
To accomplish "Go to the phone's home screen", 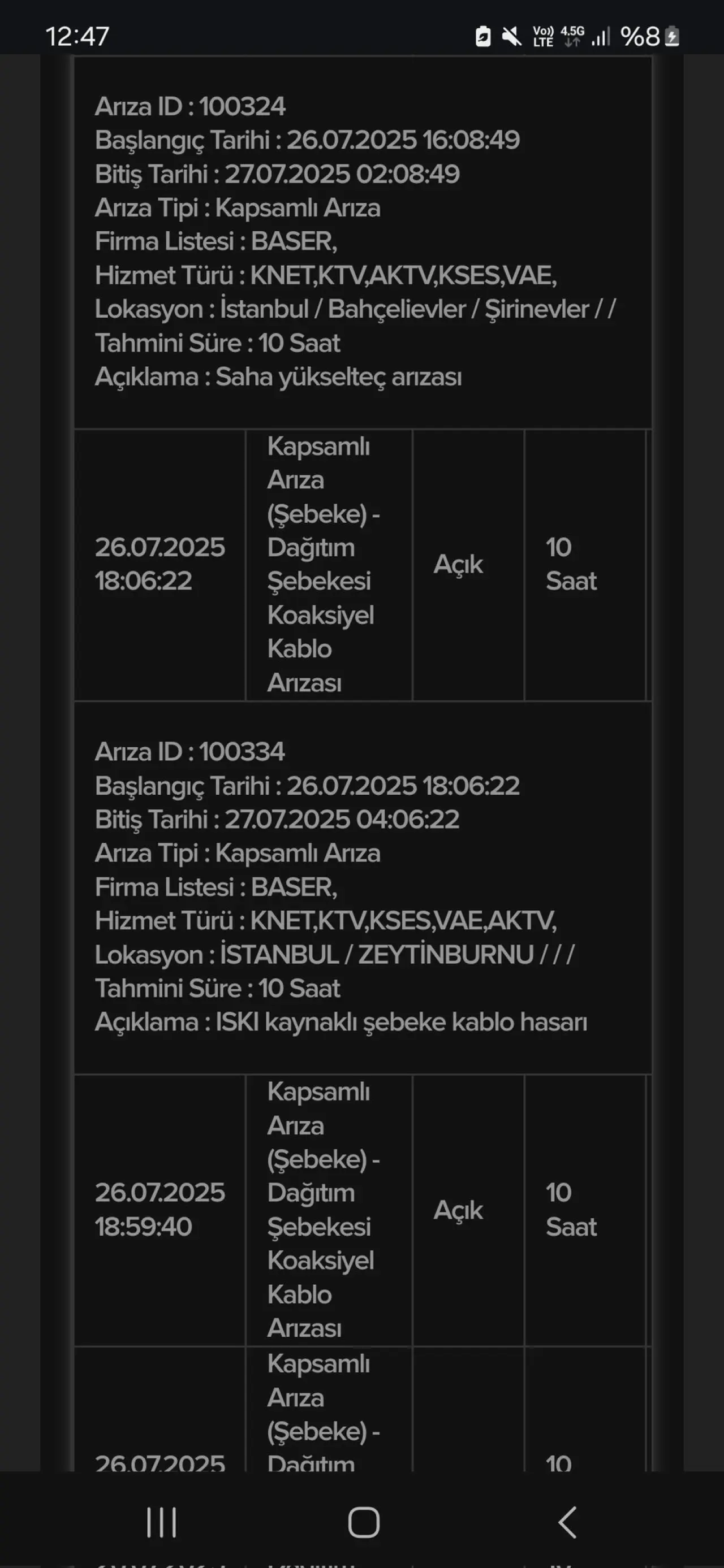I will [364, 1522].
